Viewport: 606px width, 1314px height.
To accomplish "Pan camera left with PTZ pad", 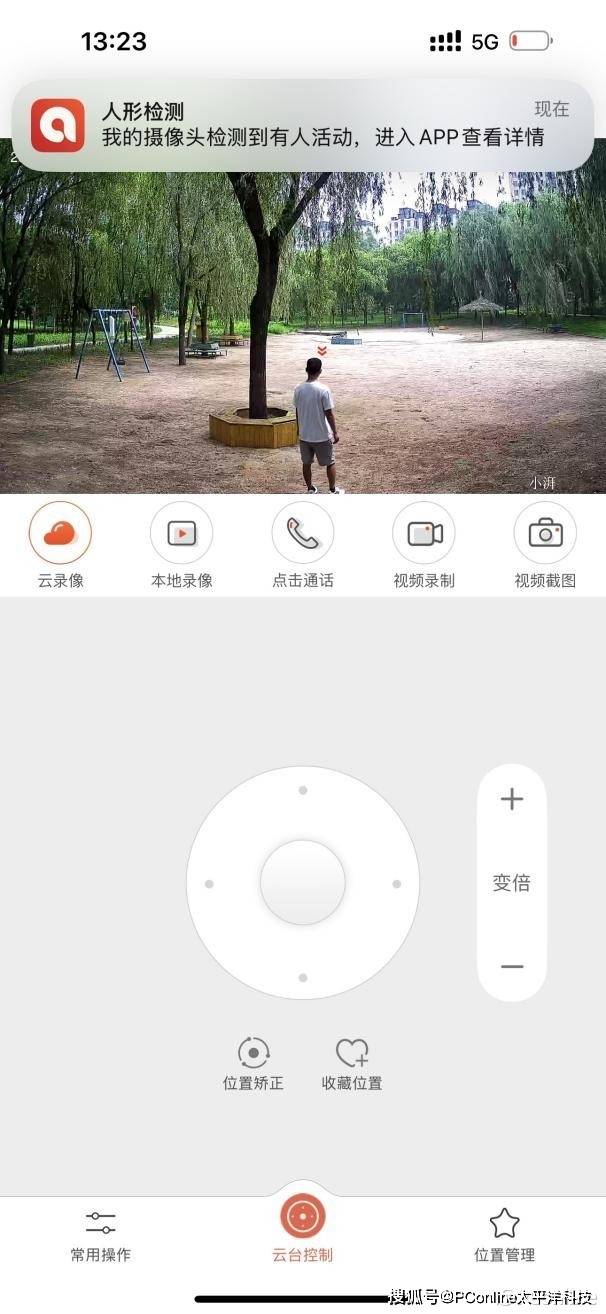I will pyautogui.click(x=209, y=884).
